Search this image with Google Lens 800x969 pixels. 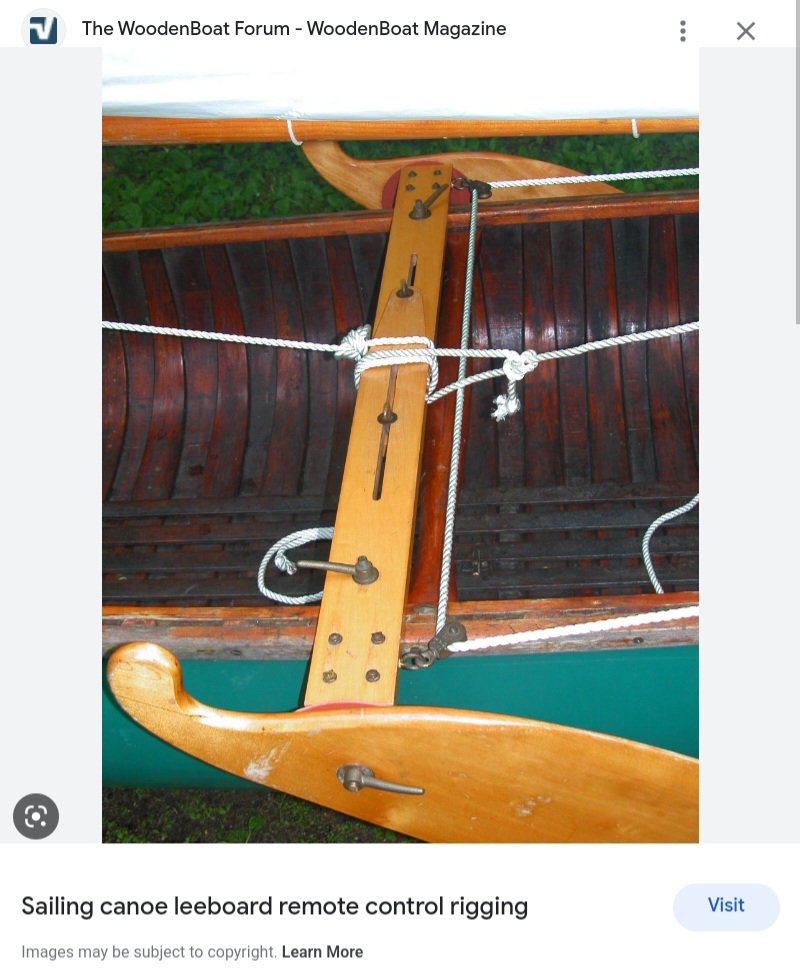[x=36, y=816]
